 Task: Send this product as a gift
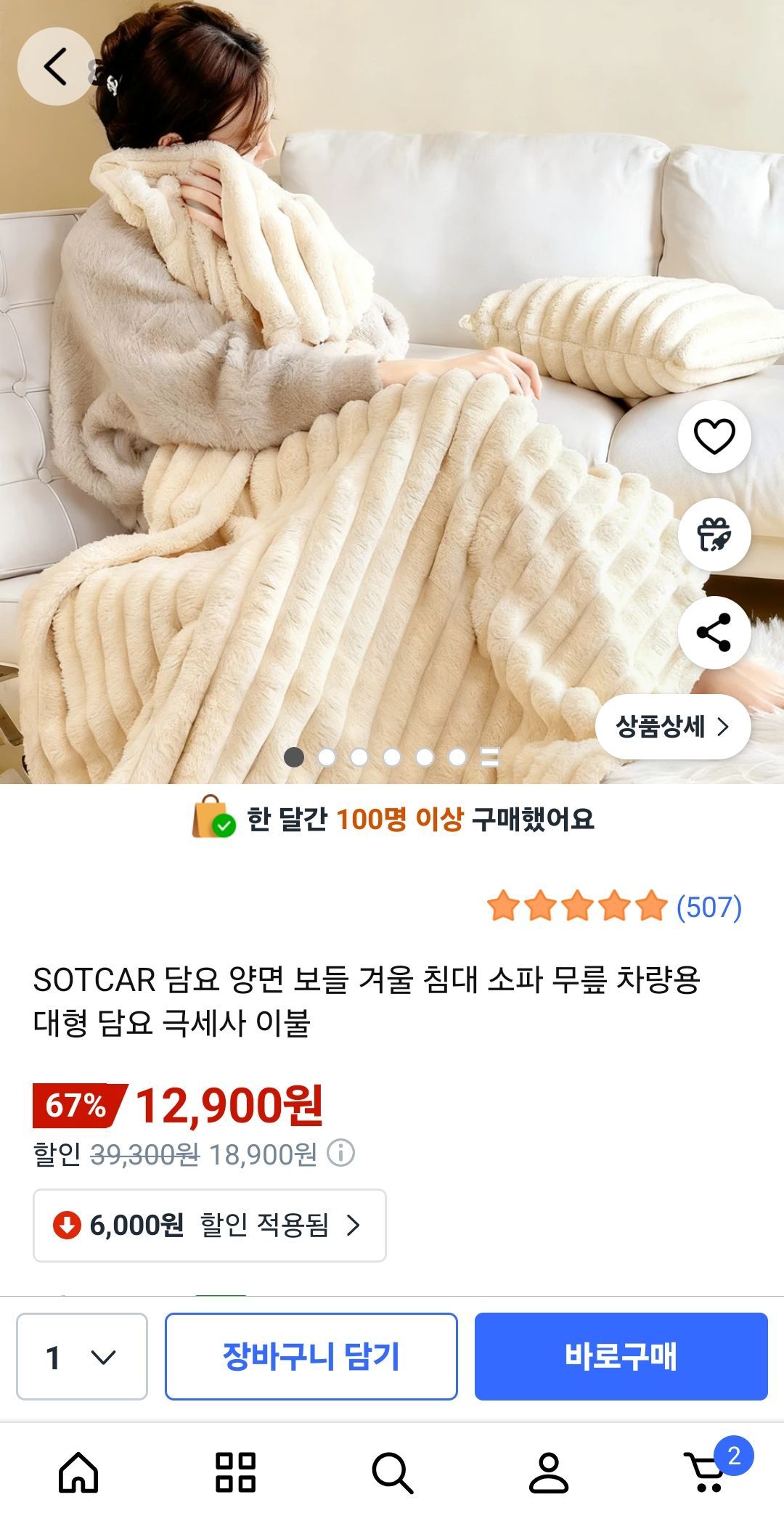[714, 534]
